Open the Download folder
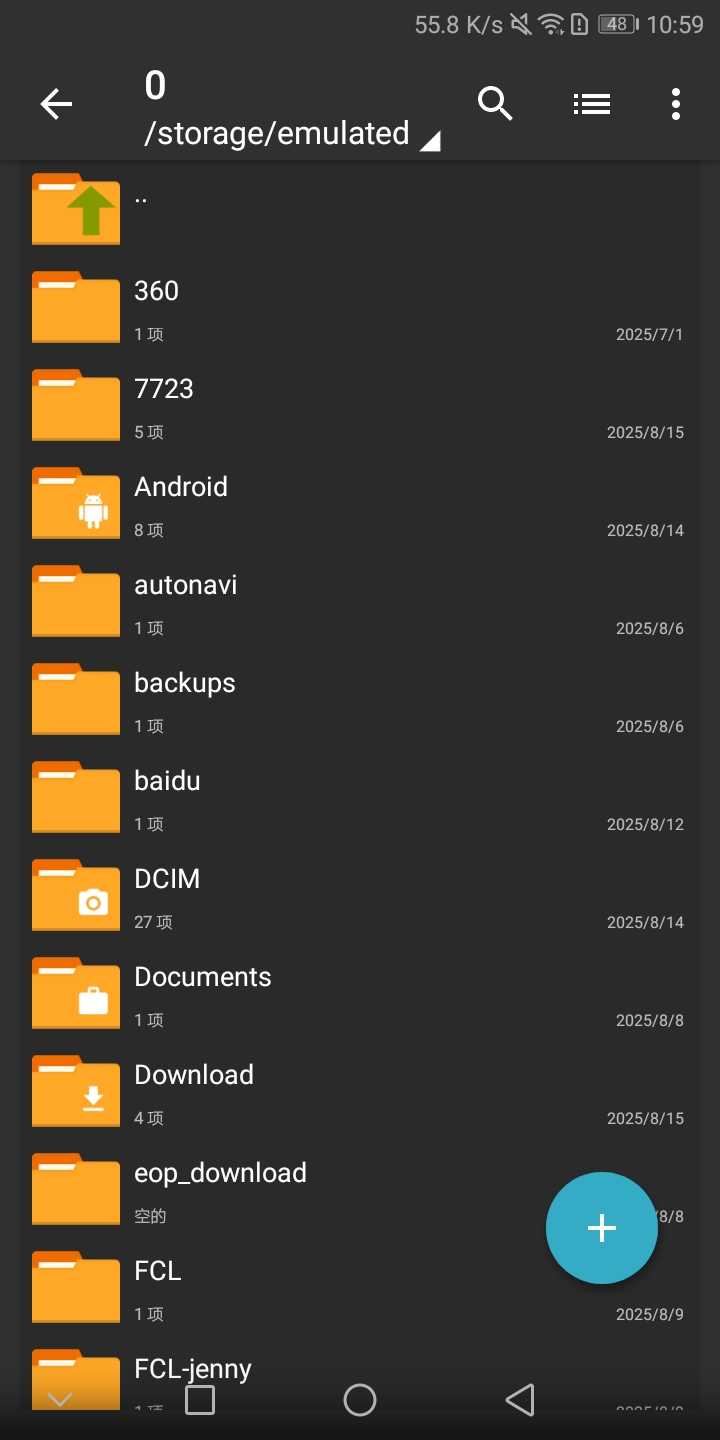720x1440 pixels. (360, 1091)
